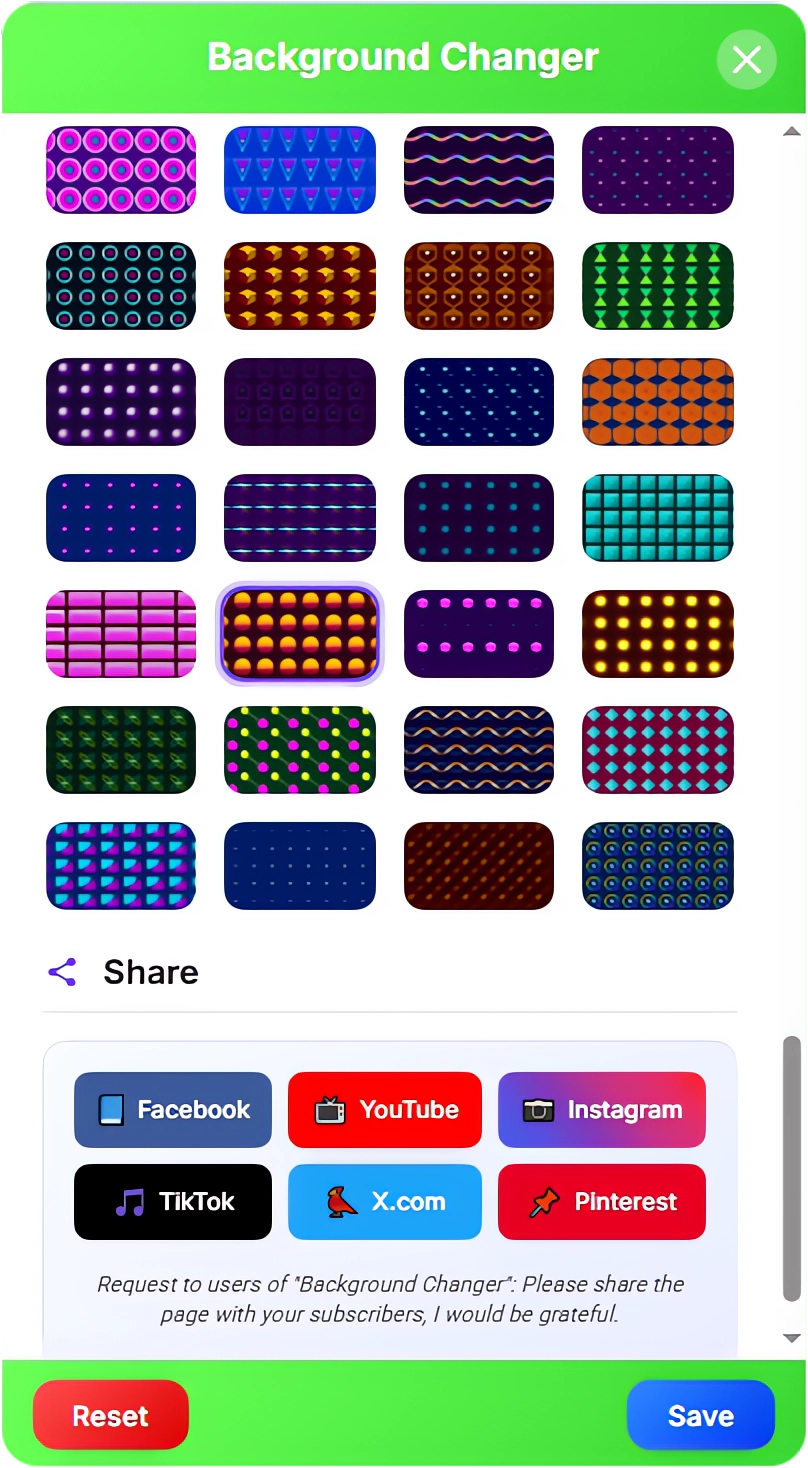Share the page on Pinterest

[x=601, y=1202]
